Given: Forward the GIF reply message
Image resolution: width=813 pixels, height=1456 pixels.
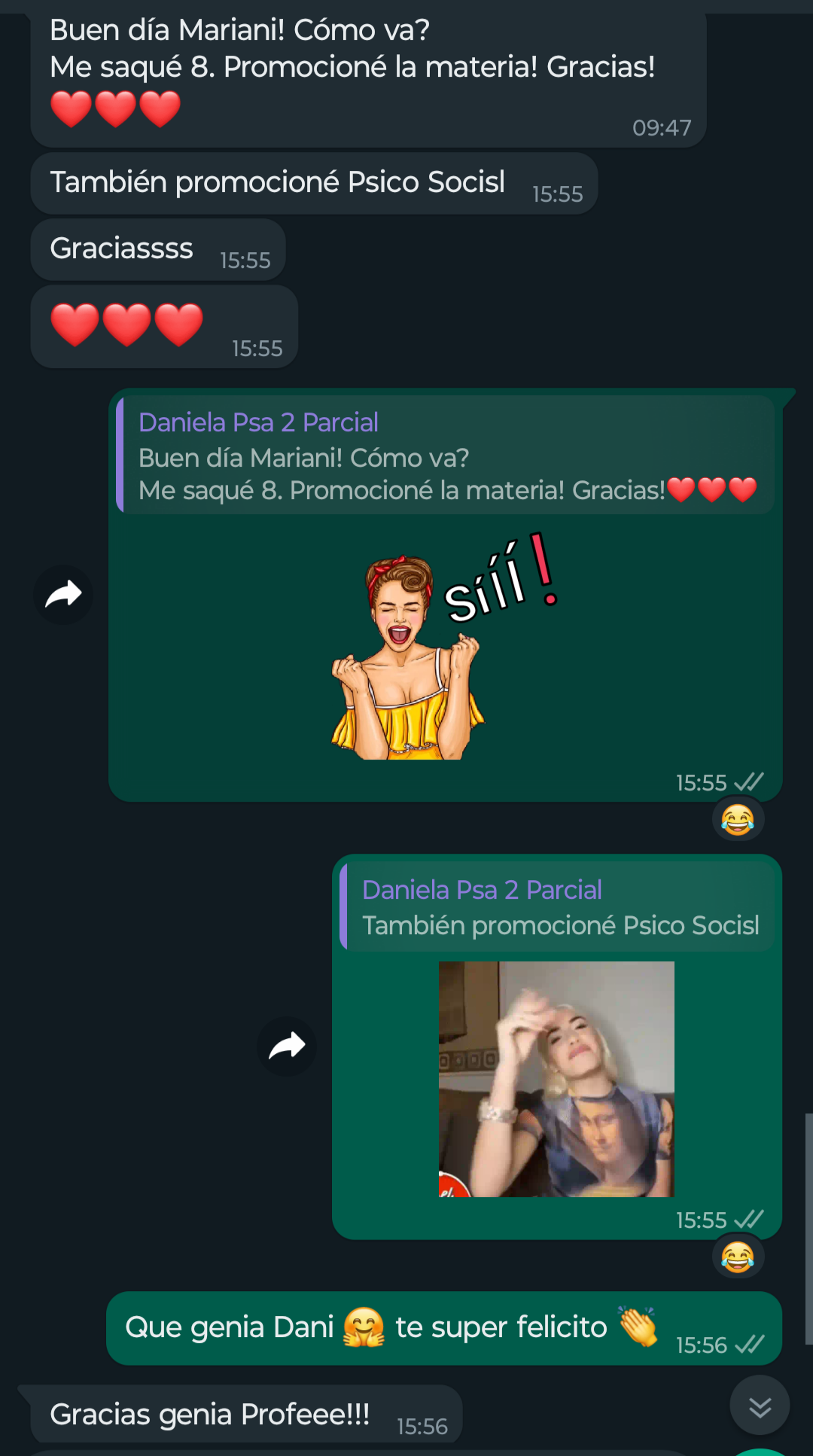Looking at the screenshot, I should point(287,1046).
